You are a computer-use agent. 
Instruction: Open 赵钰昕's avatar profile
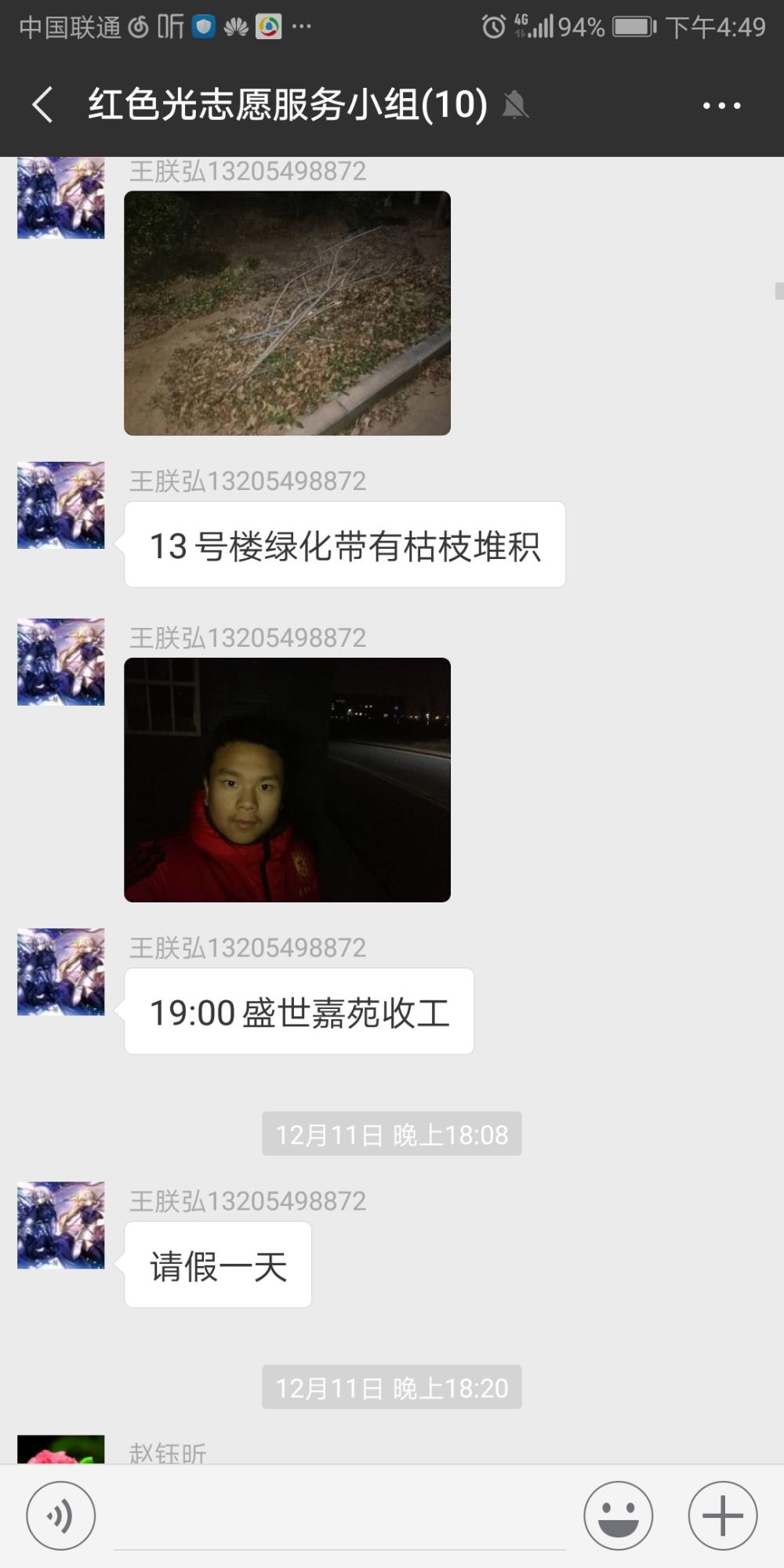(61, 1449)
